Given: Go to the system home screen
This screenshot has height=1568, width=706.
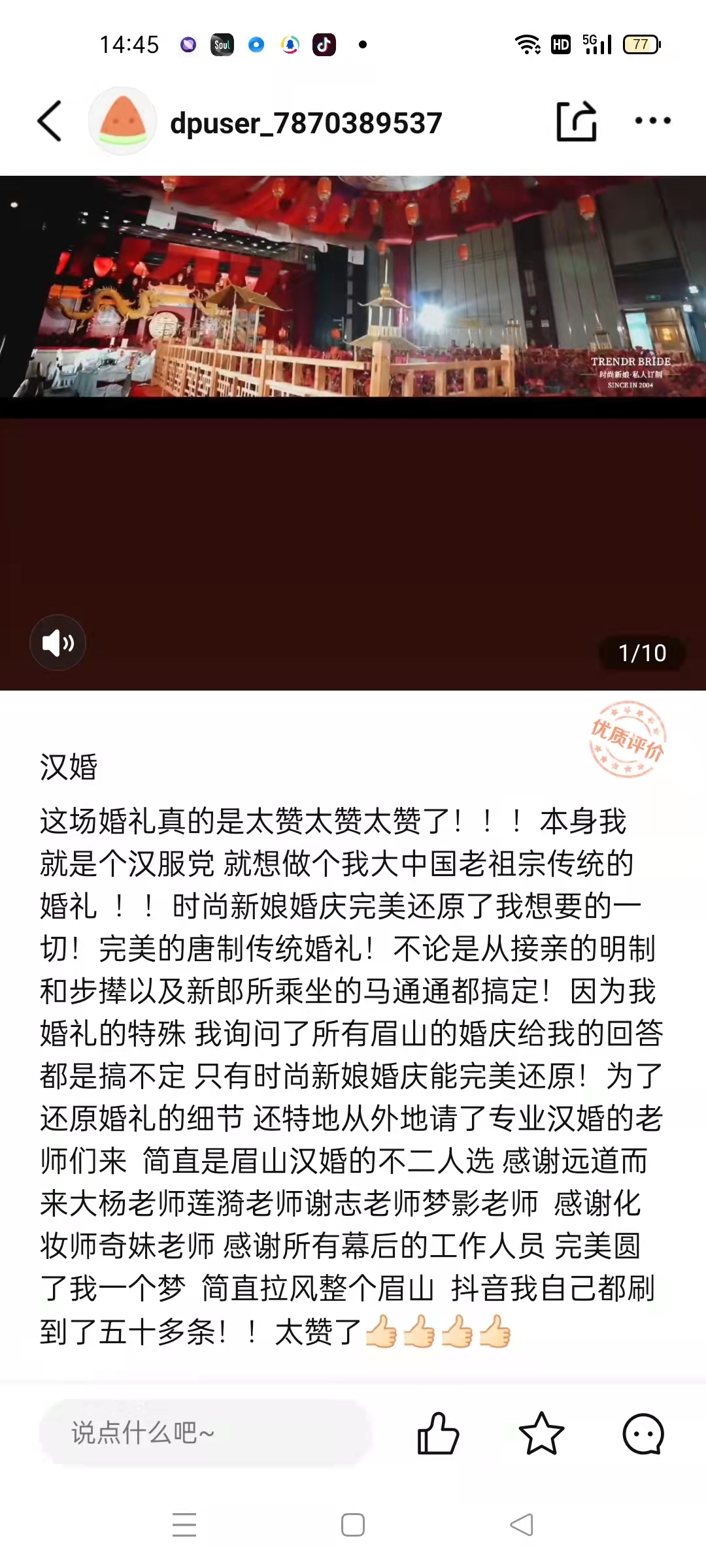Looking at the screenshot, I should 353,1525.
